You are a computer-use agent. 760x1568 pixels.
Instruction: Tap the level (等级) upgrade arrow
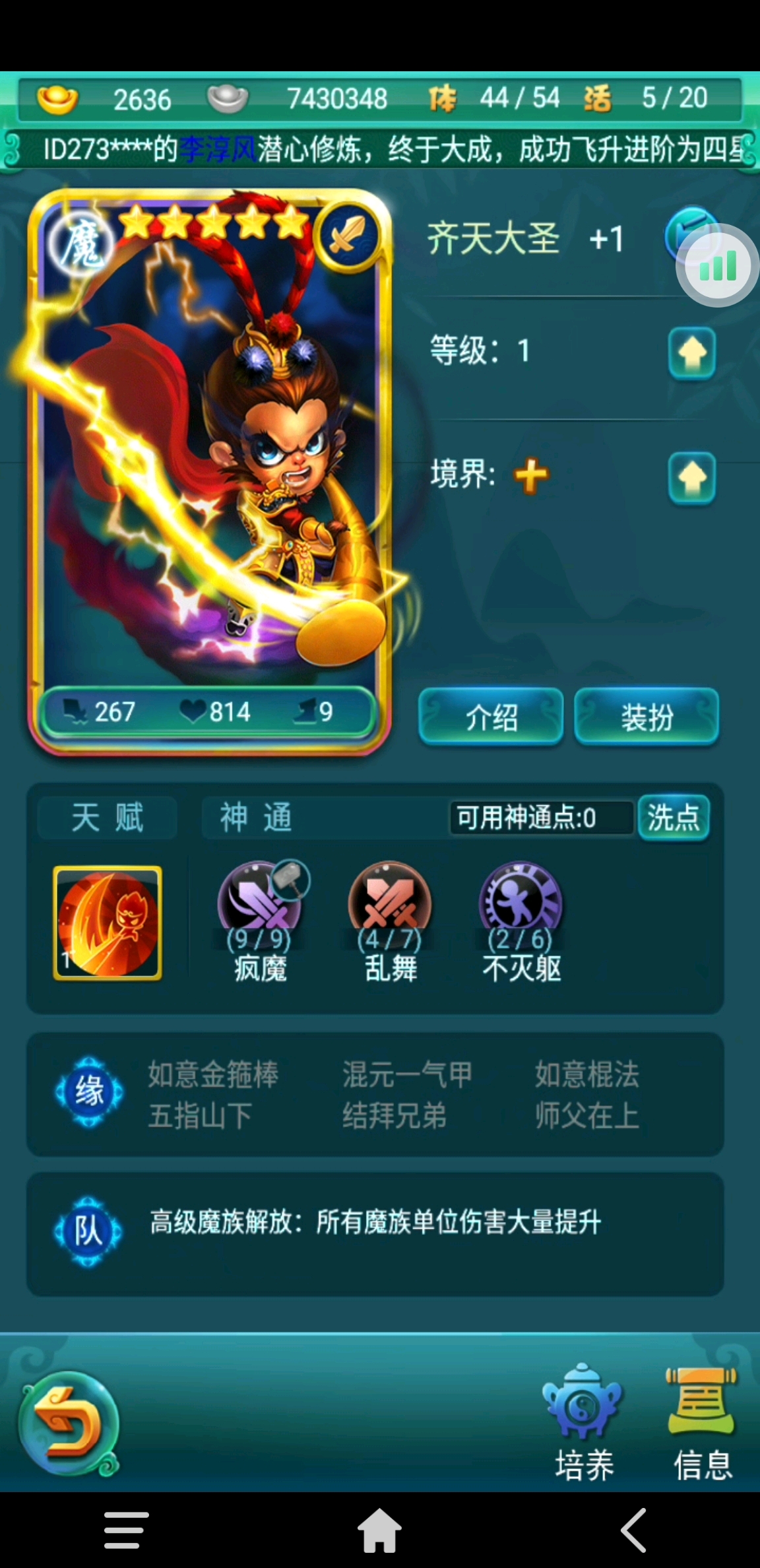pyautogui.click(x=691, y=353)
